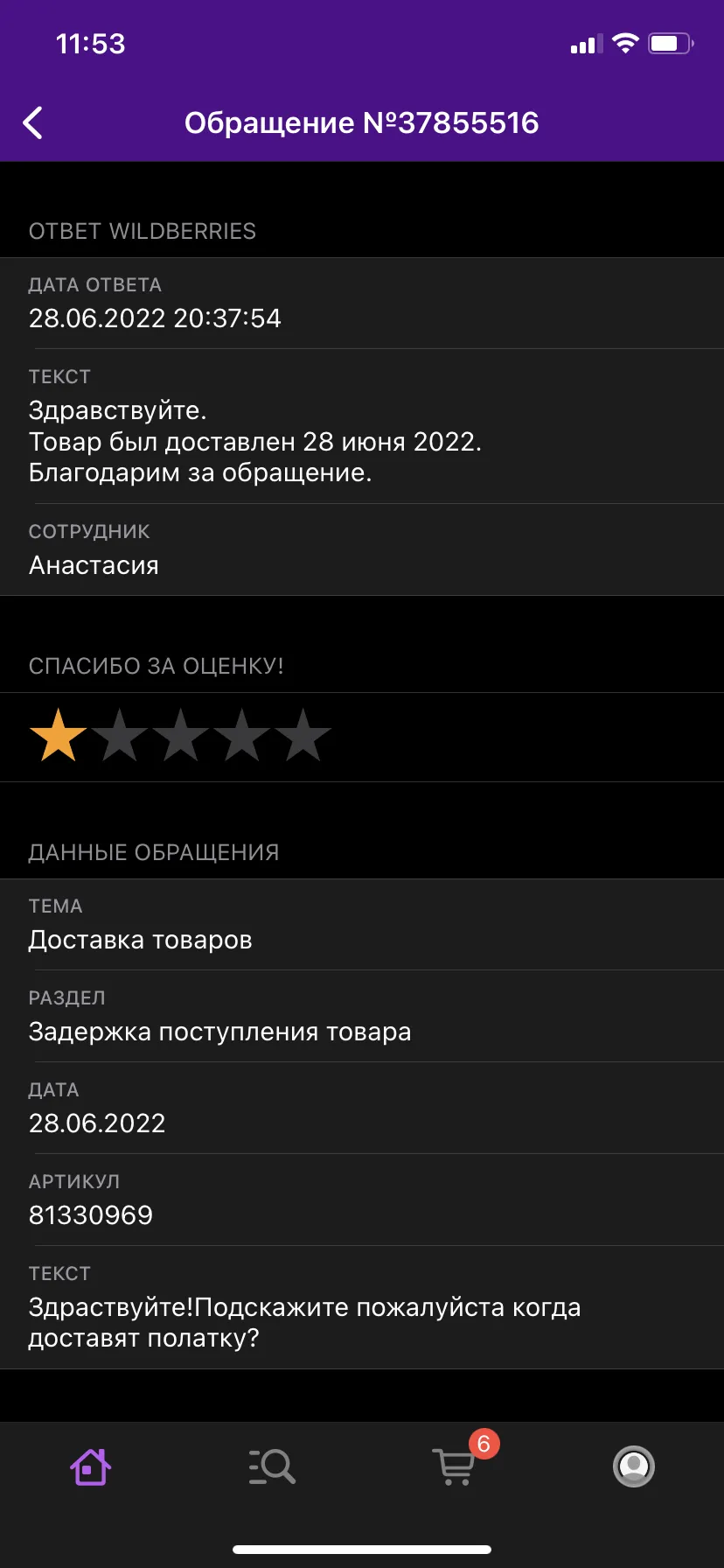Open the shopping cart tab
The height and width of the screenshot is (1568, 724).
(456, 1466)
